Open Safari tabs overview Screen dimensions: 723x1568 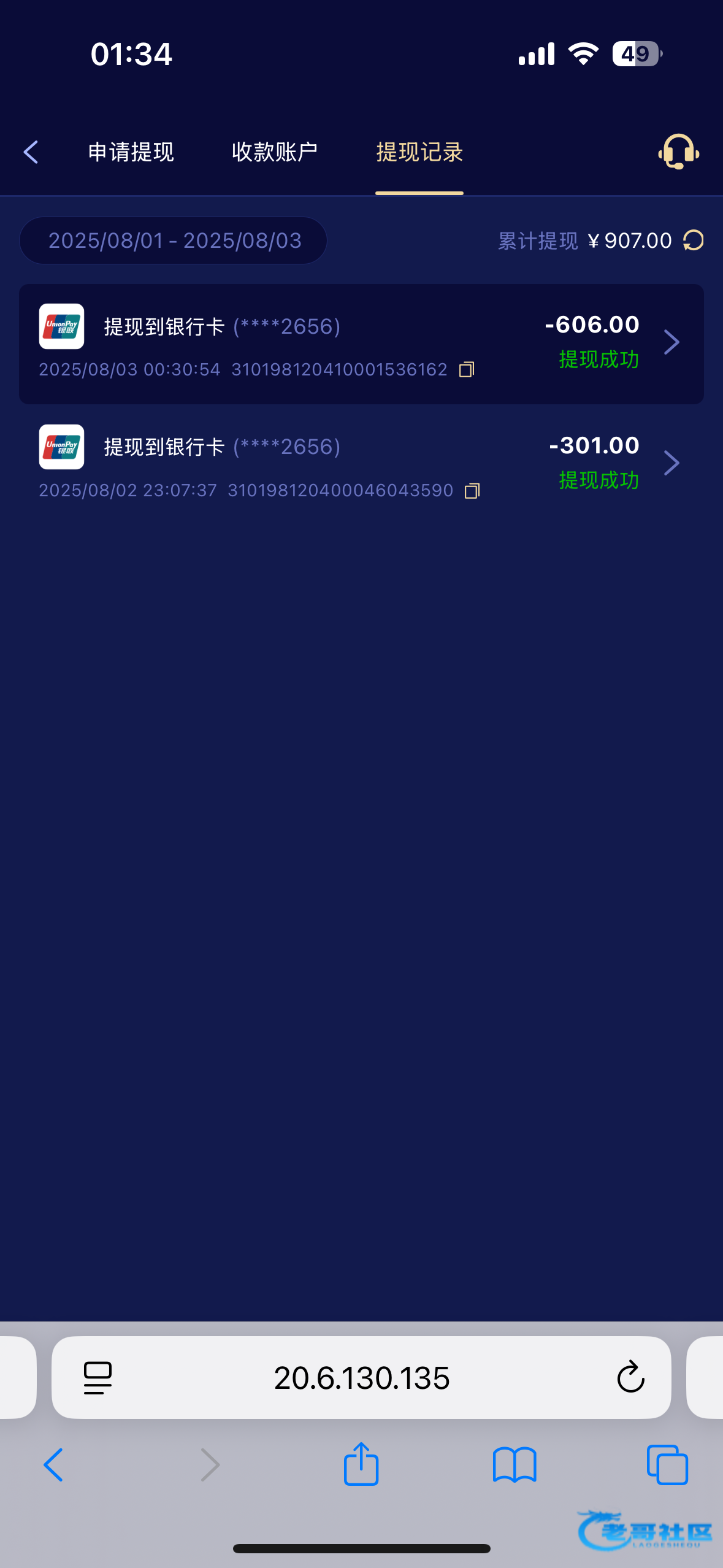pos(667,1464)
